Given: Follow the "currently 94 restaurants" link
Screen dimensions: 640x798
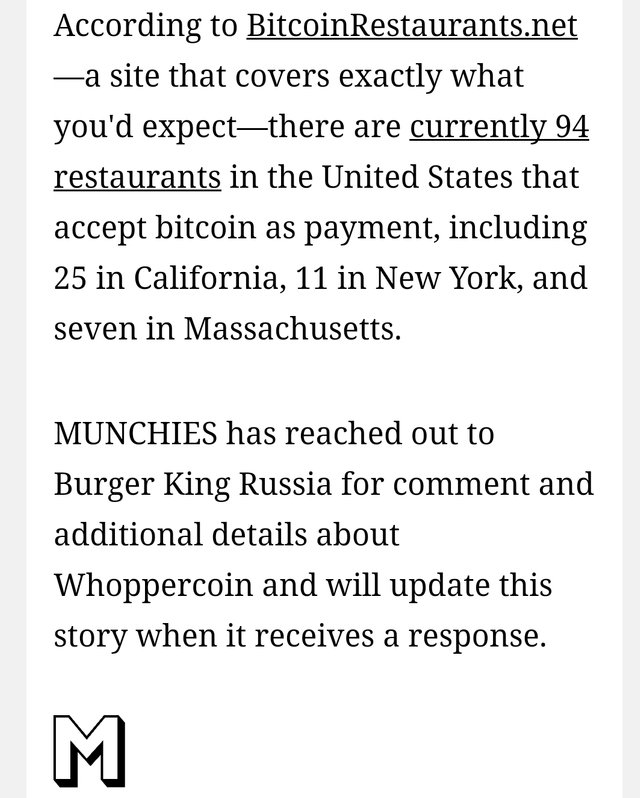Looking at the screenshot, I should 498,127.
